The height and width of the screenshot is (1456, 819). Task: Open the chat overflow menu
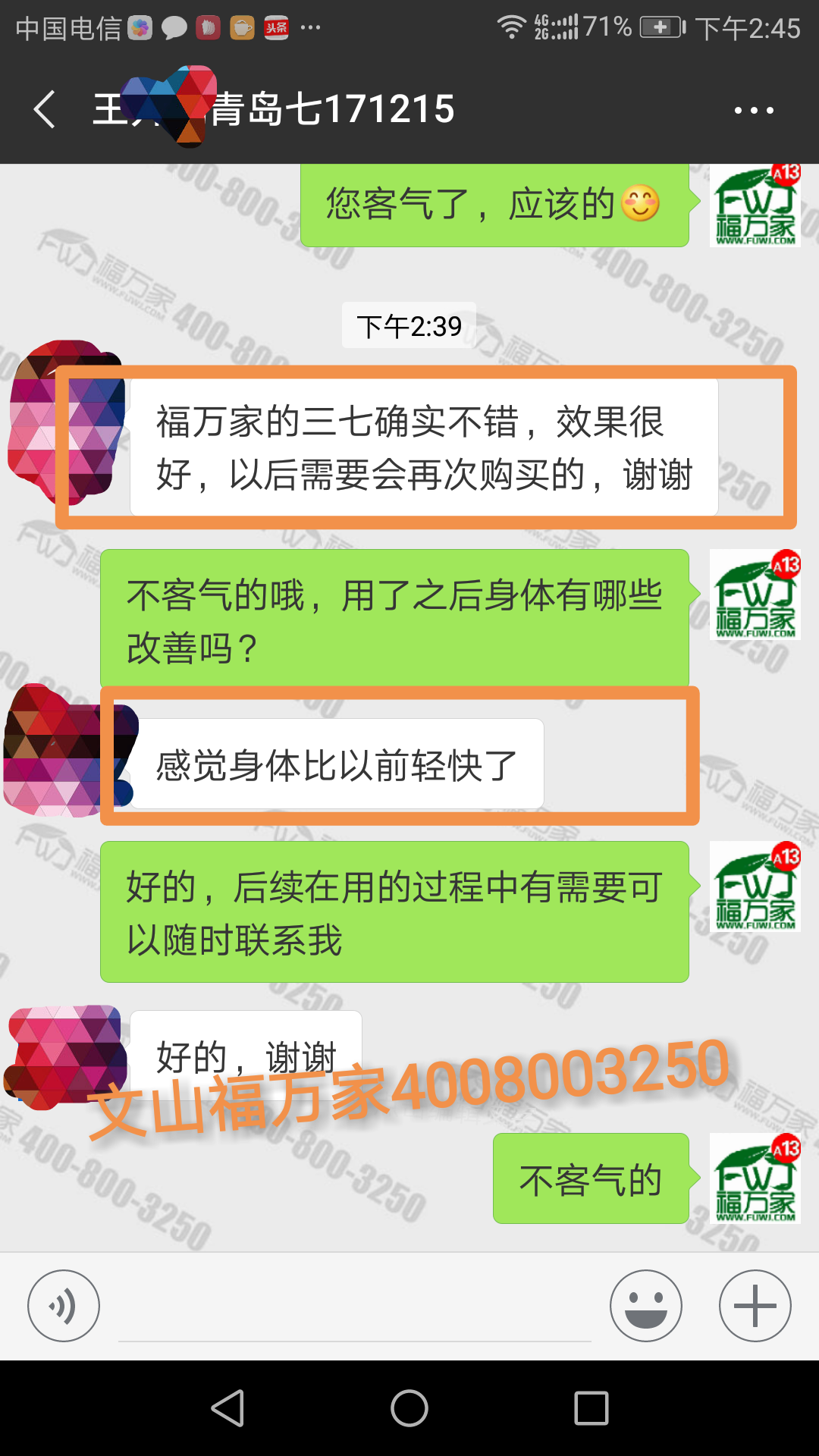tap(754, 111)
